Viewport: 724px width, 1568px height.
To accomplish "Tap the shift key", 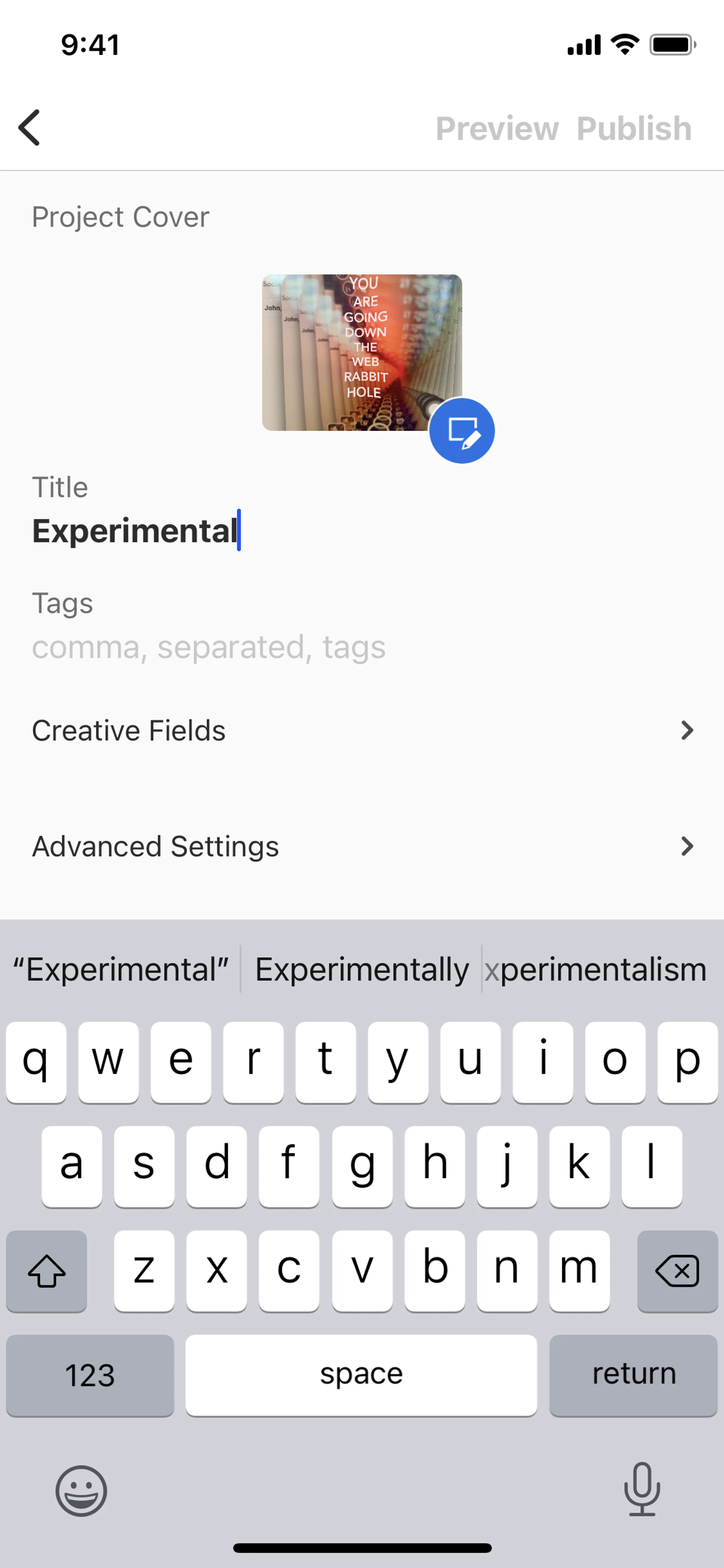I will pyautogui.click(x=46, y=1271).
